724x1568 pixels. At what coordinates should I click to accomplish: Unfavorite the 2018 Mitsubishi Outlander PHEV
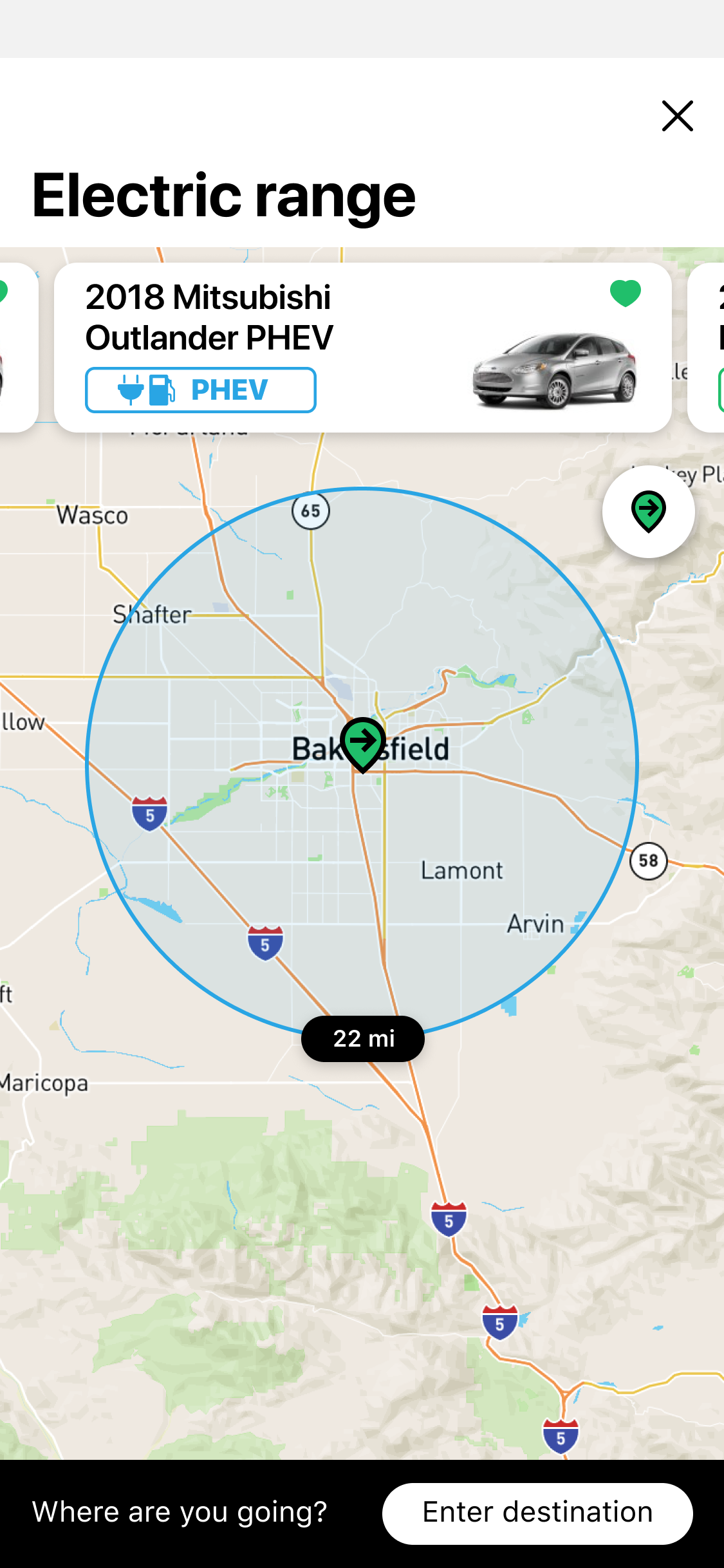coord(625,294)
